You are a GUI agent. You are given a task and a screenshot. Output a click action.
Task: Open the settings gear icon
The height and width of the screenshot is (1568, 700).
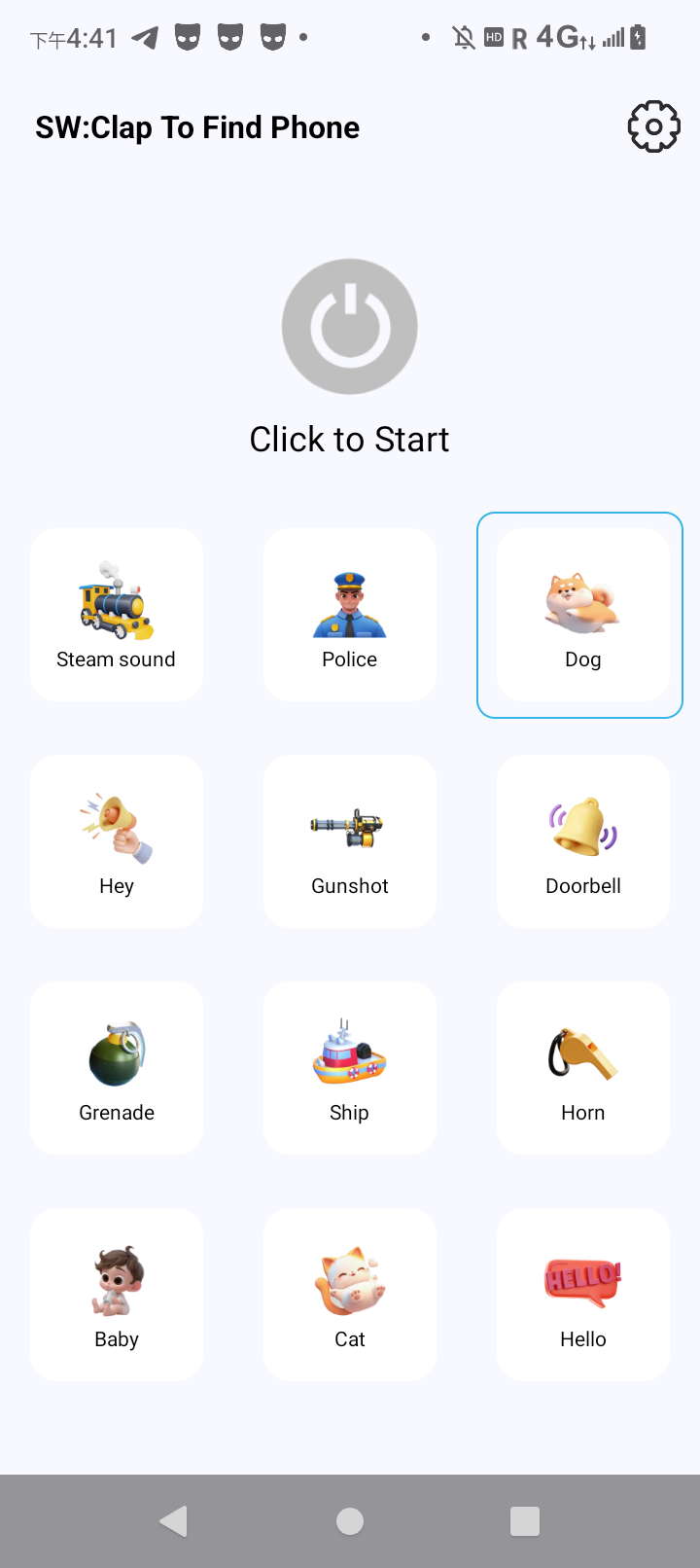coord(653,126)
